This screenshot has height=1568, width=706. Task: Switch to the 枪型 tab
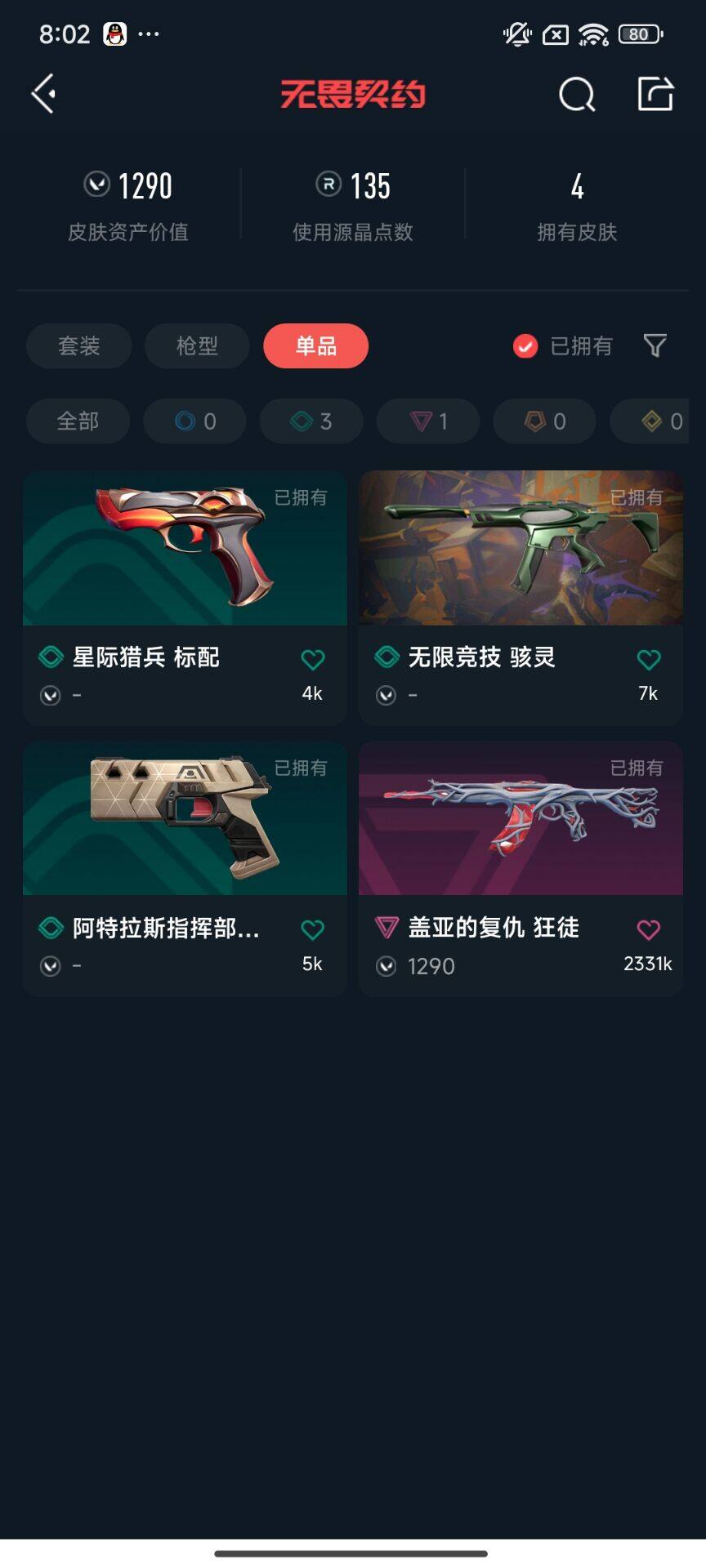[197, 345]
